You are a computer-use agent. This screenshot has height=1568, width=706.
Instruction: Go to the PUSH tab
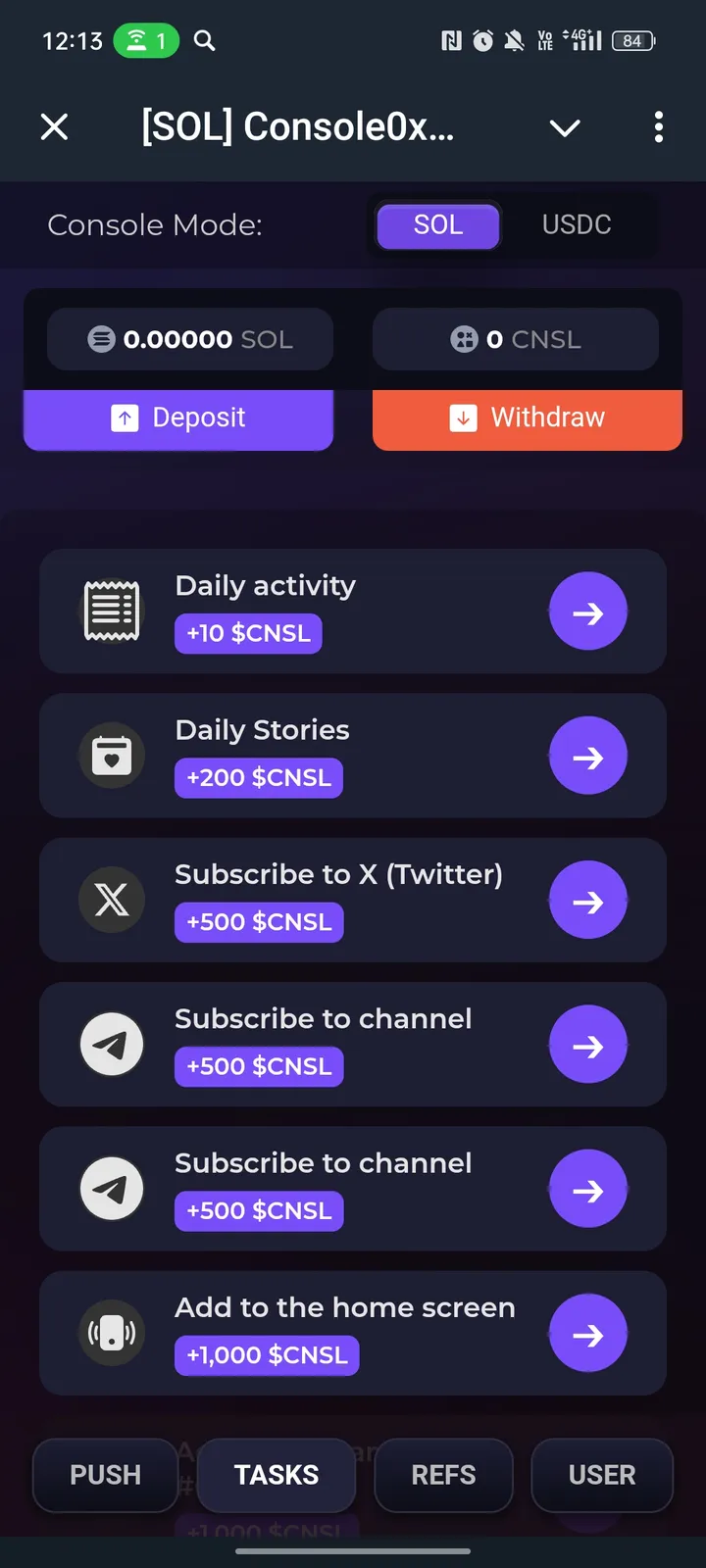point(106,1475)
